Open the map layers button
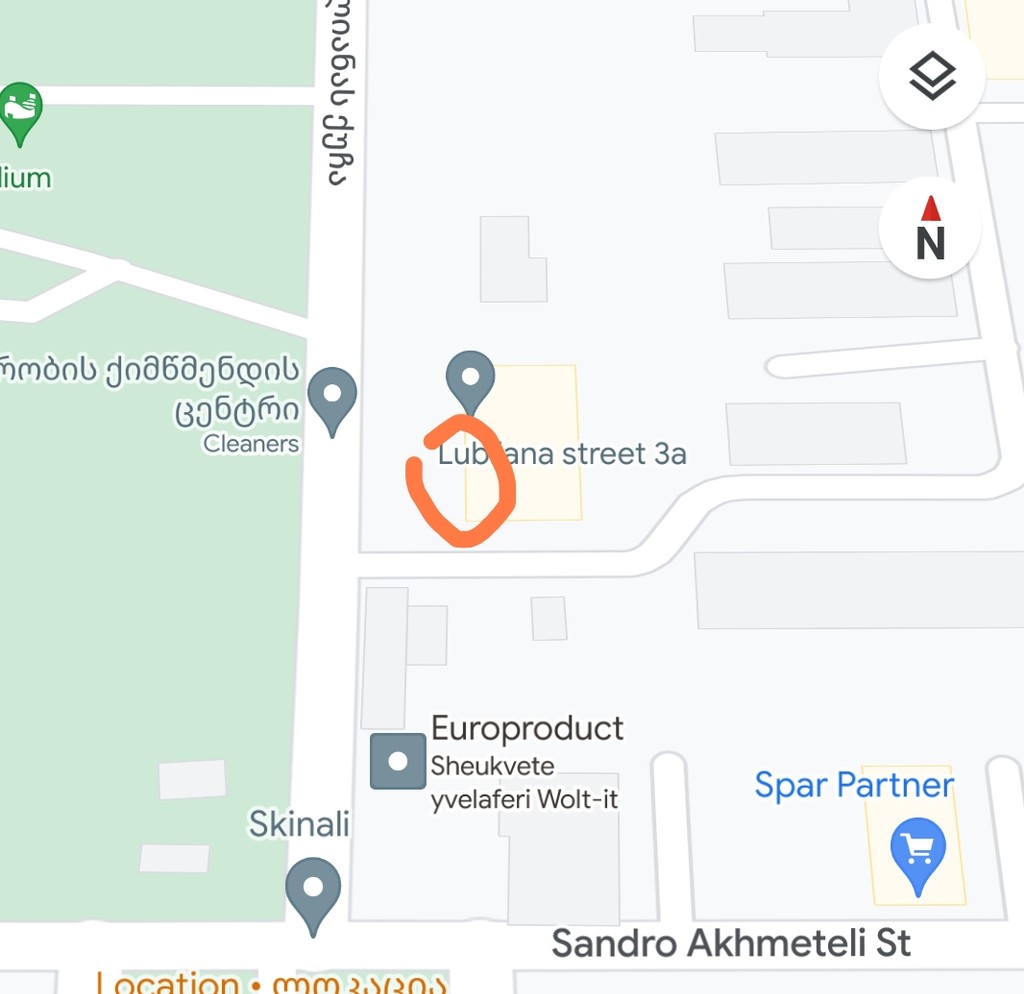This screenshot has width=1024, height=994. [932, 77]
